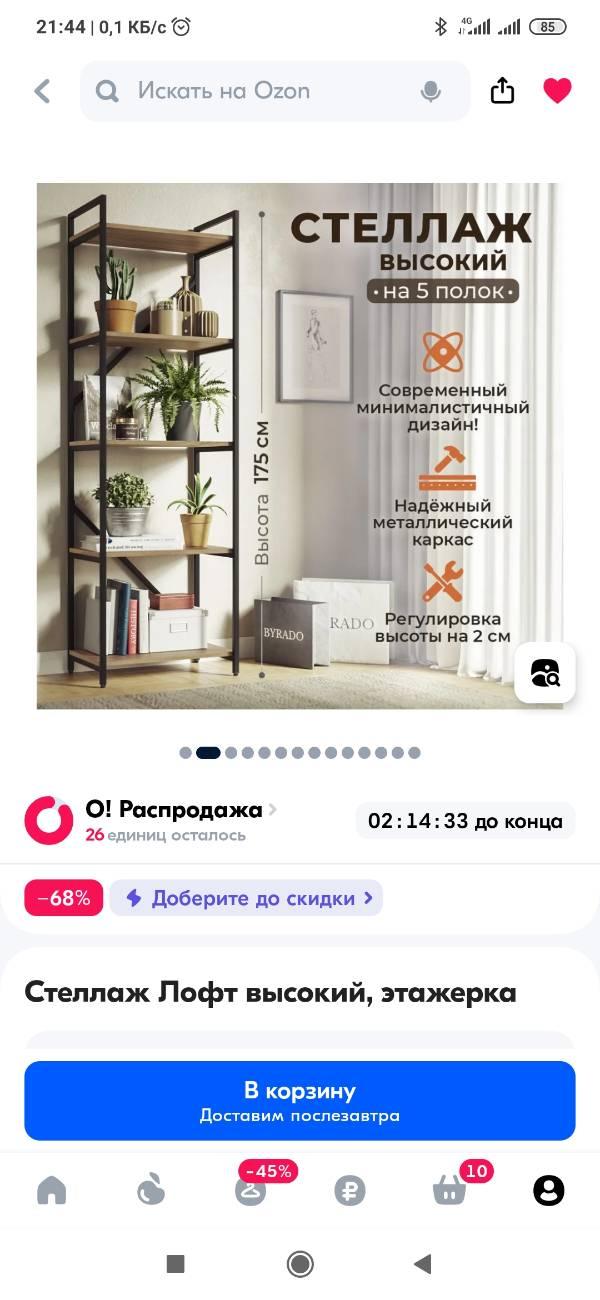Image resolution: width=600 pixels, height=1300 pixels.
Task: Find similar items via the image search icon
Action: [x=545, y=673]
